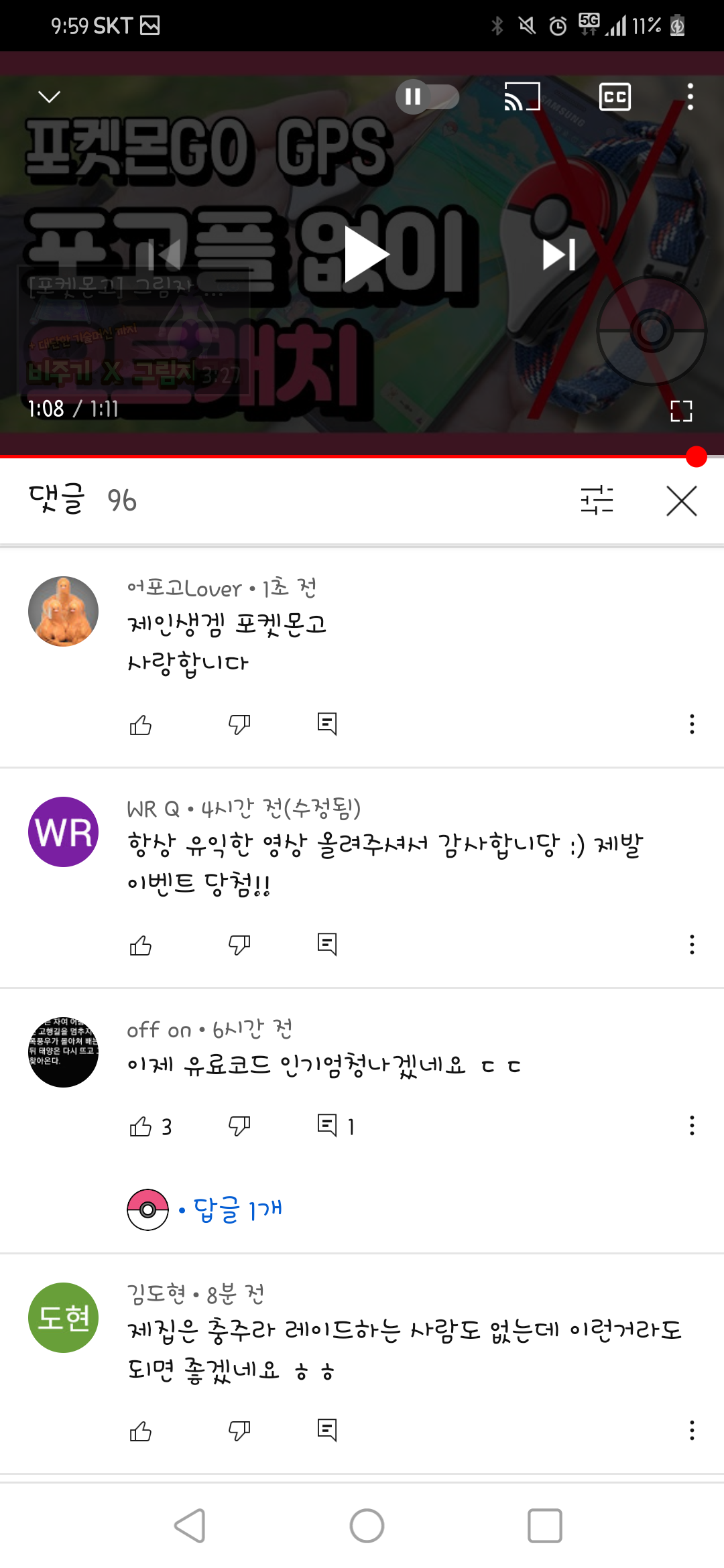Viewport: 724px width, 1568px height.
Task: Play the video
Action: 365,255
